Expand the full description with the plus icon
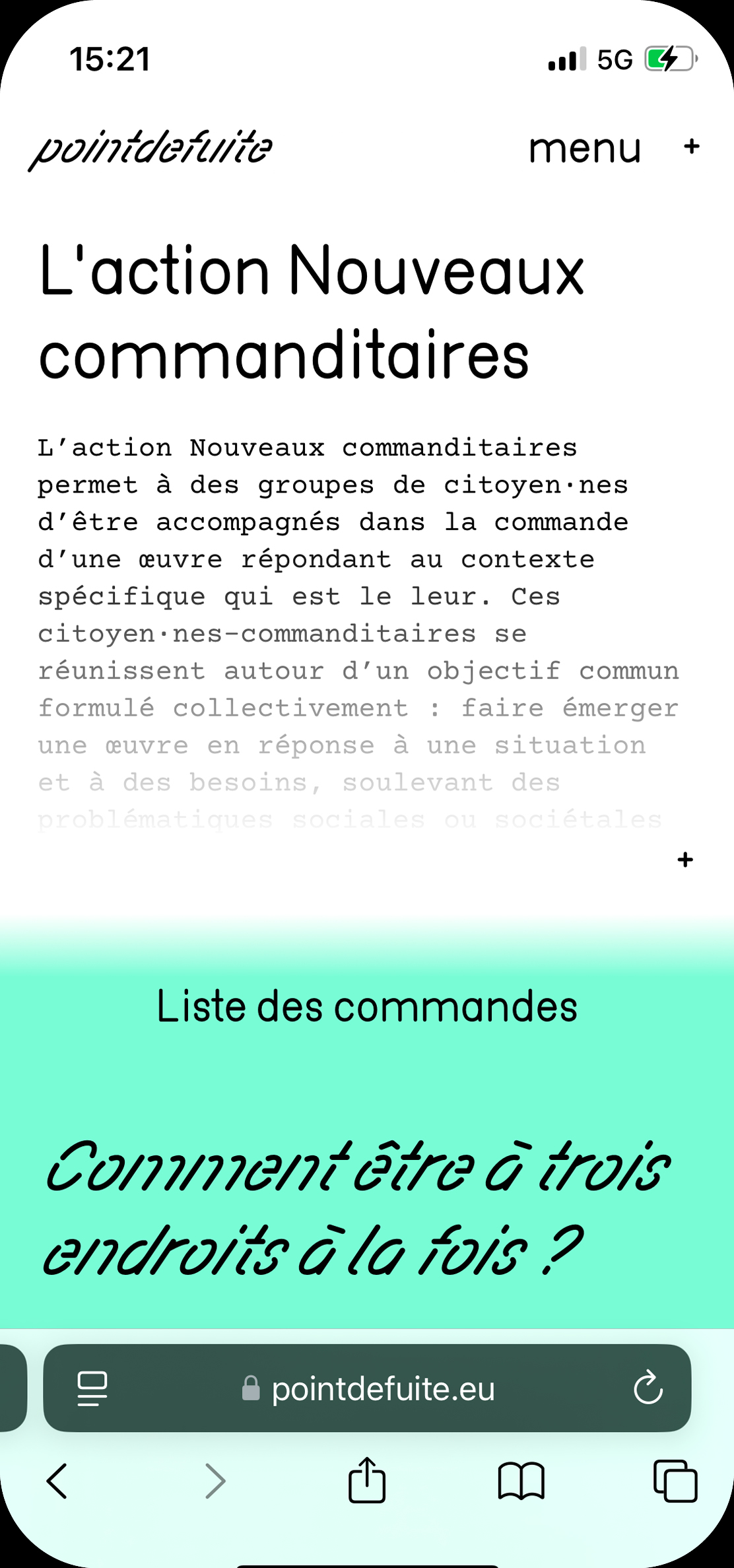 coord(685,860)
